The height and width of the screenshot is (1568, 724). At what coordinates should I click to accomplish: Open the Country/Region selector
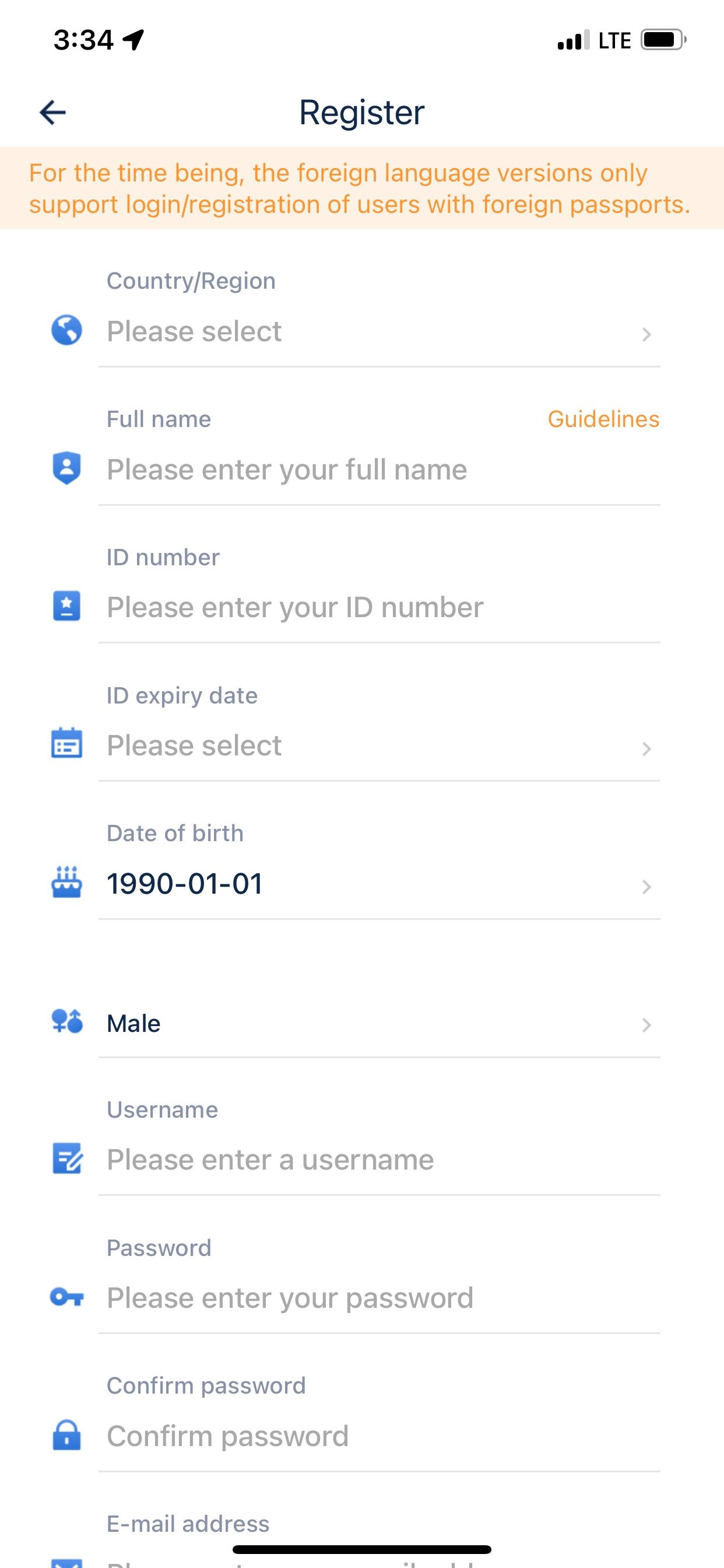[x=365, y=331]
